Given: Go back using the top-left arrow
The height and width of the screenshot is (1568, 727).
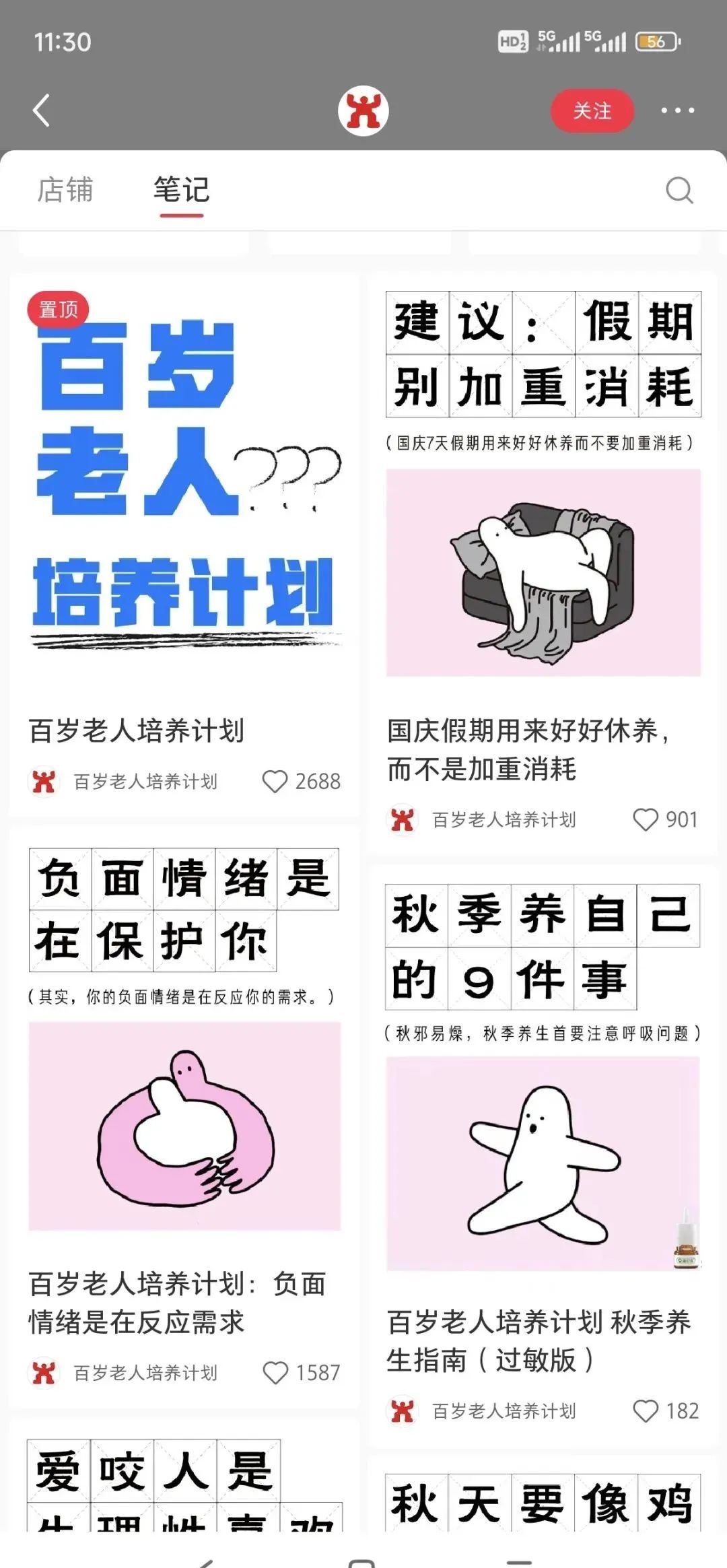Looking at the screenshot, I should 42,110.
